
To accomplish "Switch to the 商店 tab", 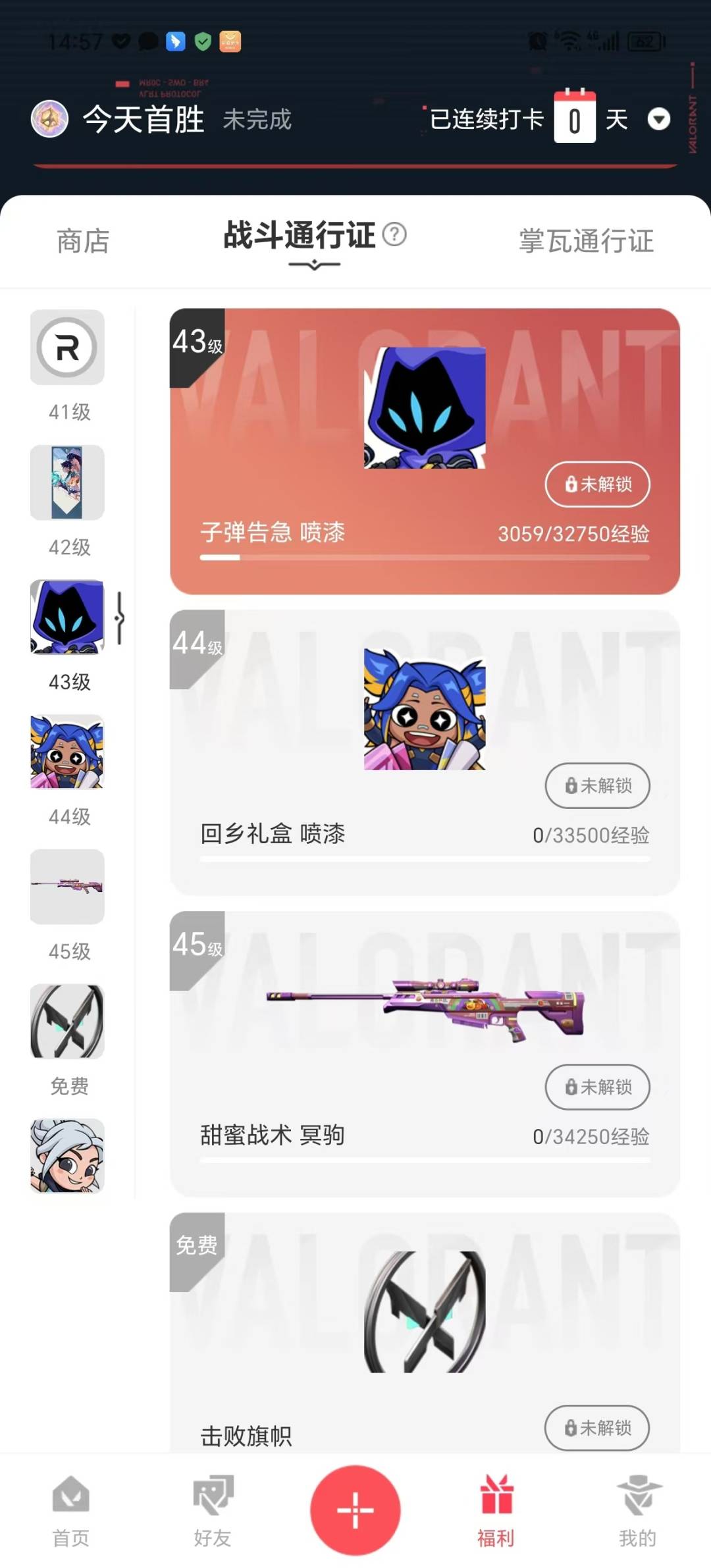I will 83,241.
